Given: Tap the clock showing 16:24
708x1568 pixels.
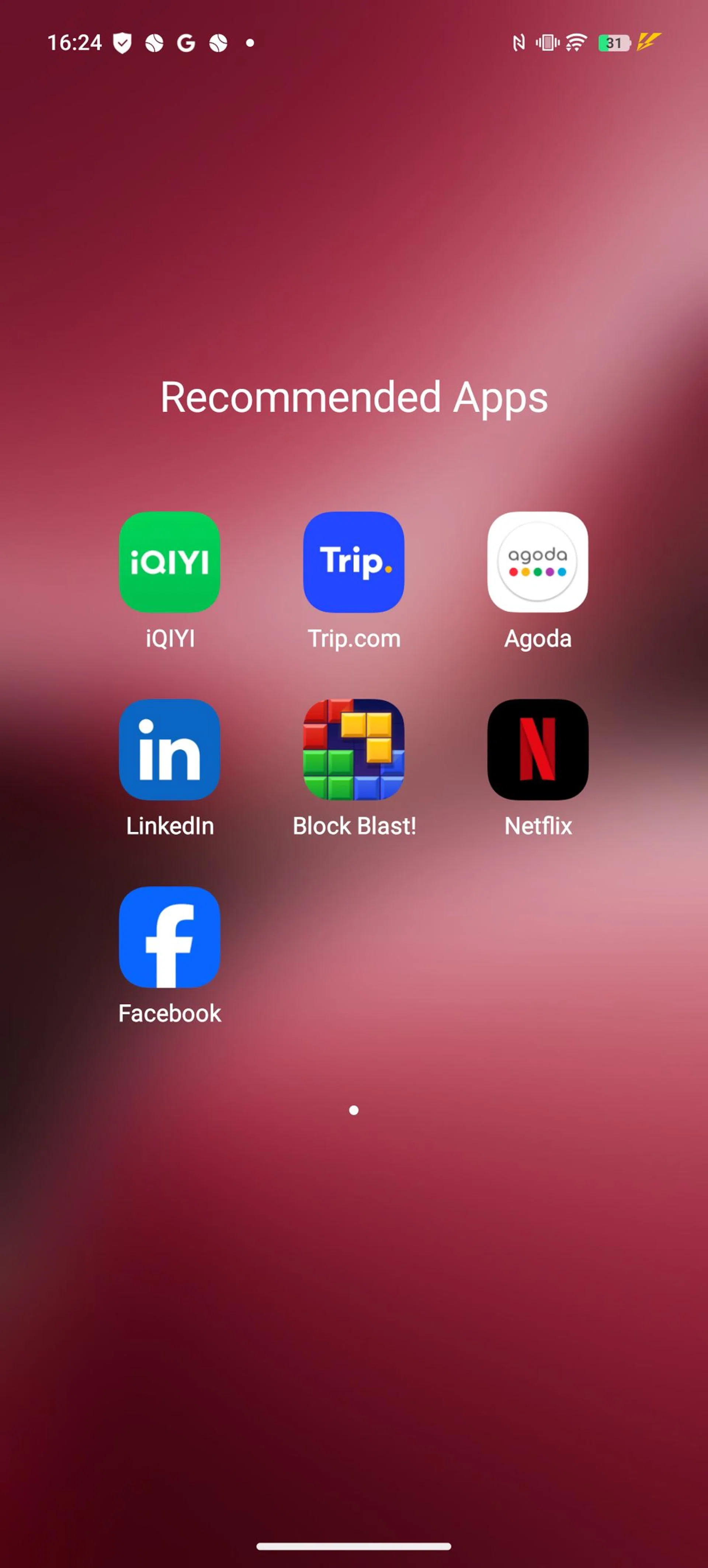Looking at the screenshot, I should [x=74, y=43].
